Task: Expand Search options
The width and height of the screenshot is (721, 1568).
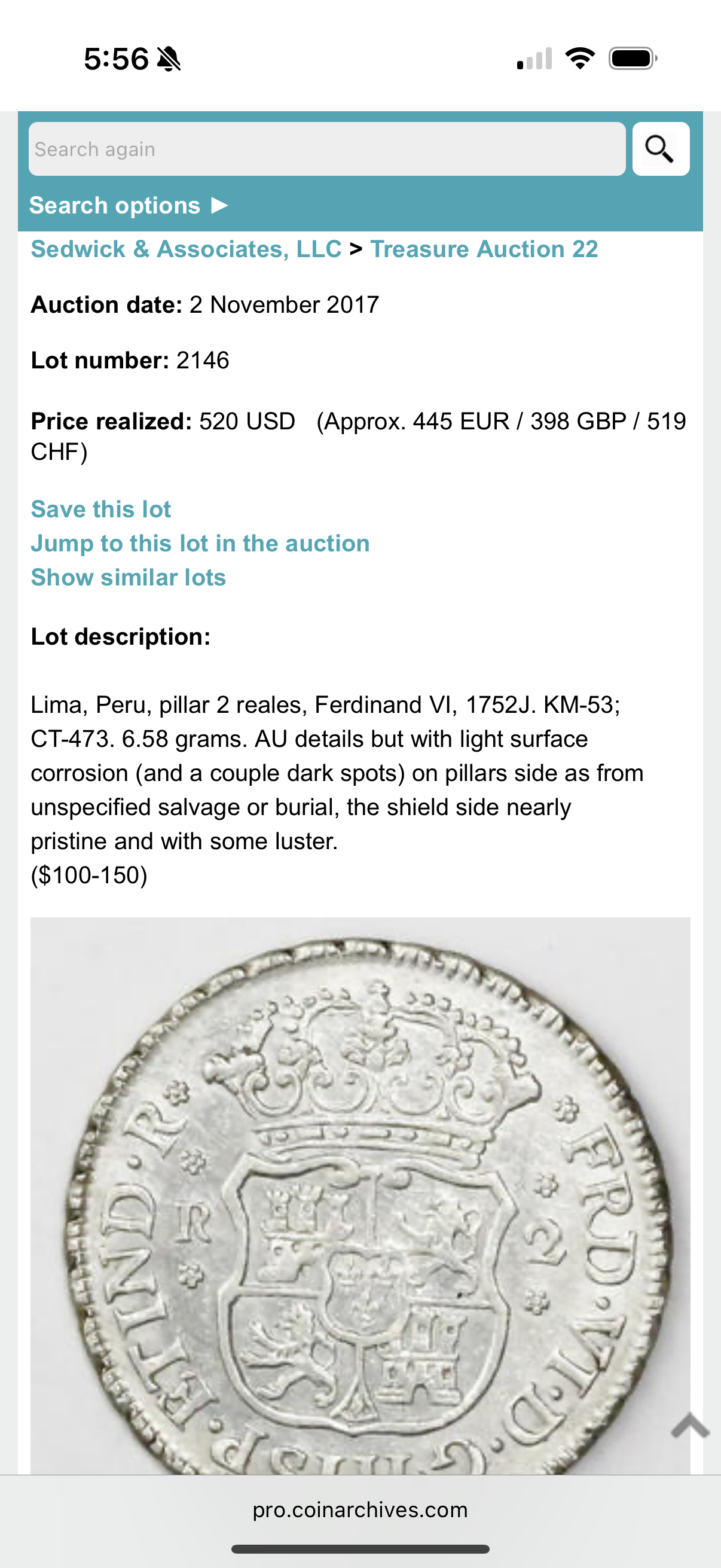Action: [129, 206]
